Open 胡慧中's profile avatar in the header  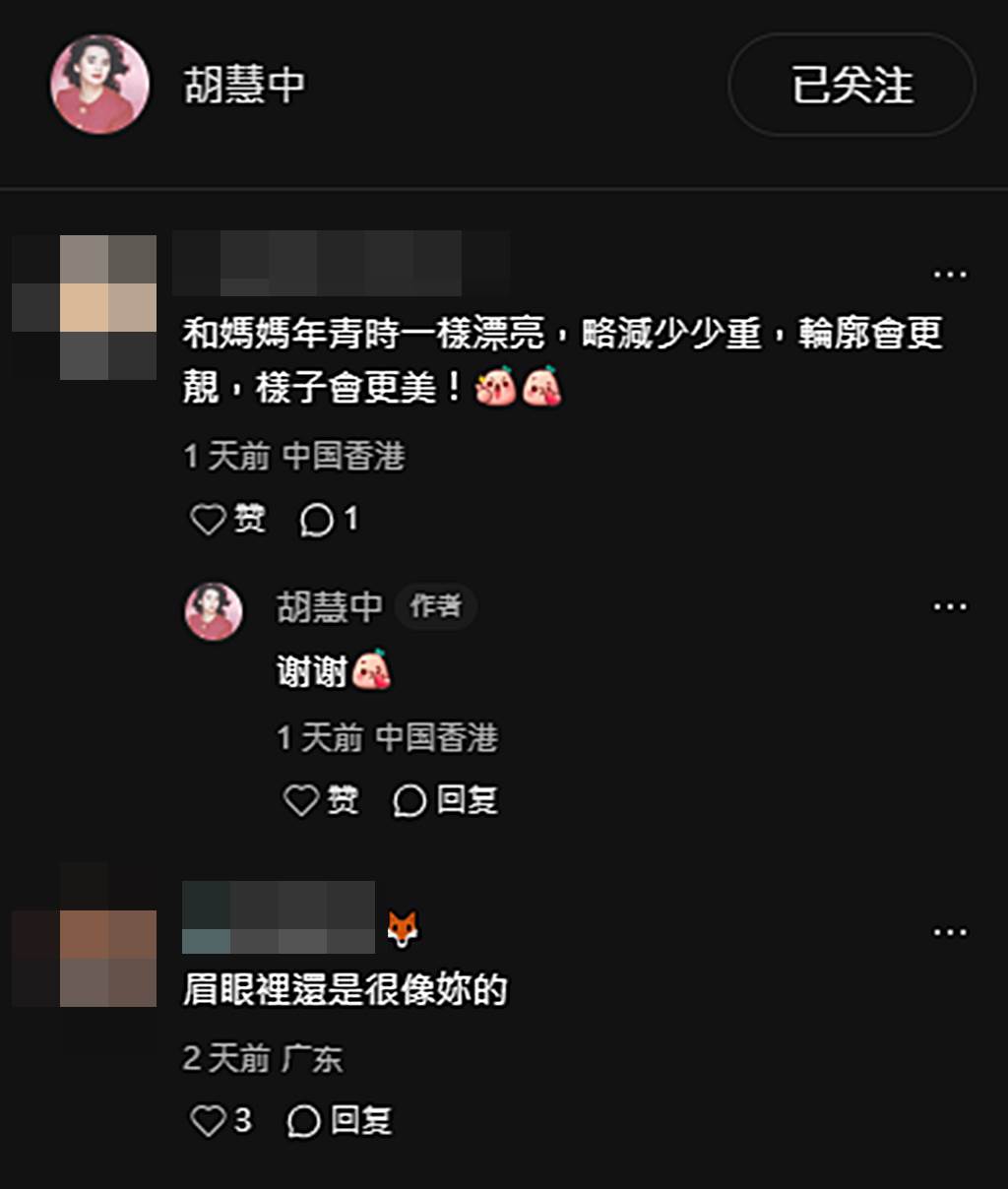(x=99, y=85)
